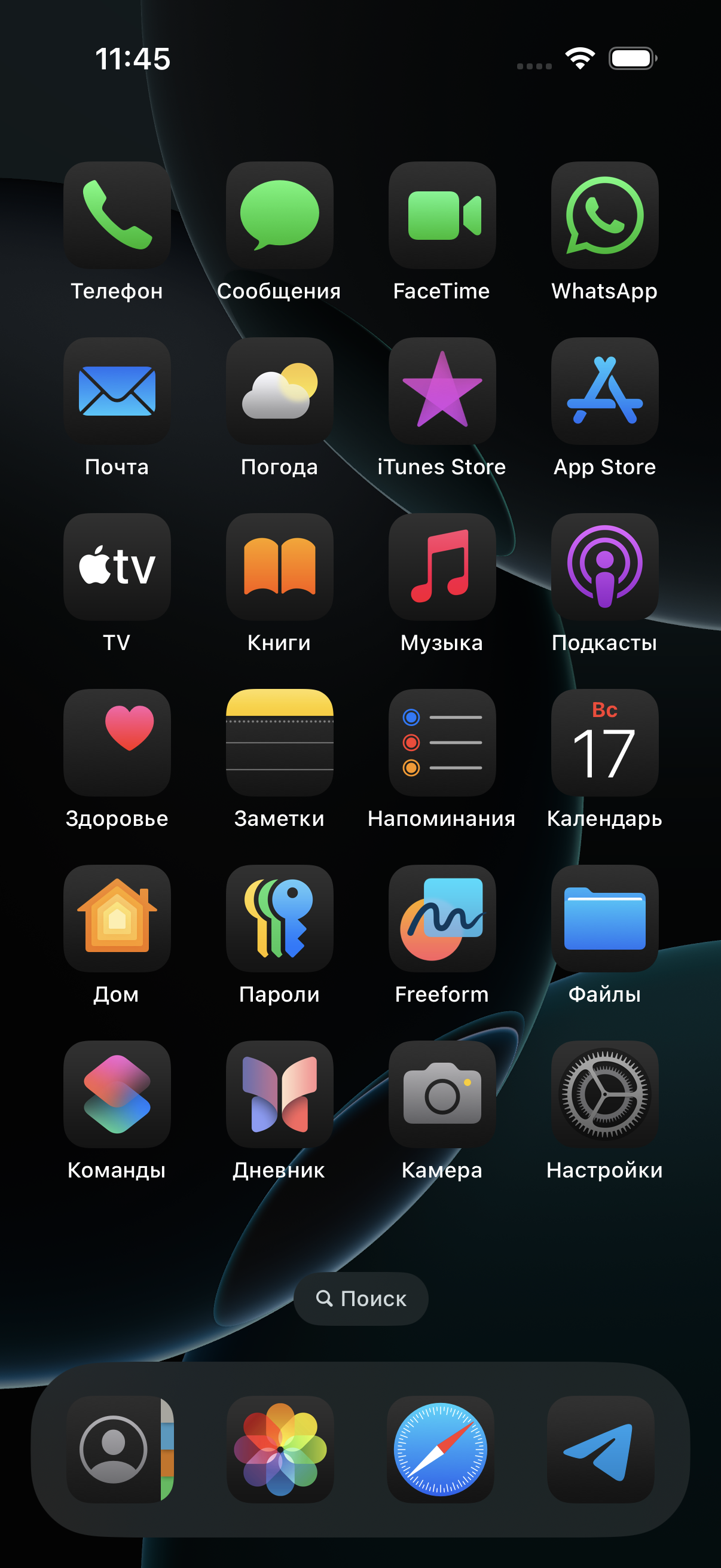Open the Книги app
This screenshot has width=721, height=1568.
(x=279, y=567)
